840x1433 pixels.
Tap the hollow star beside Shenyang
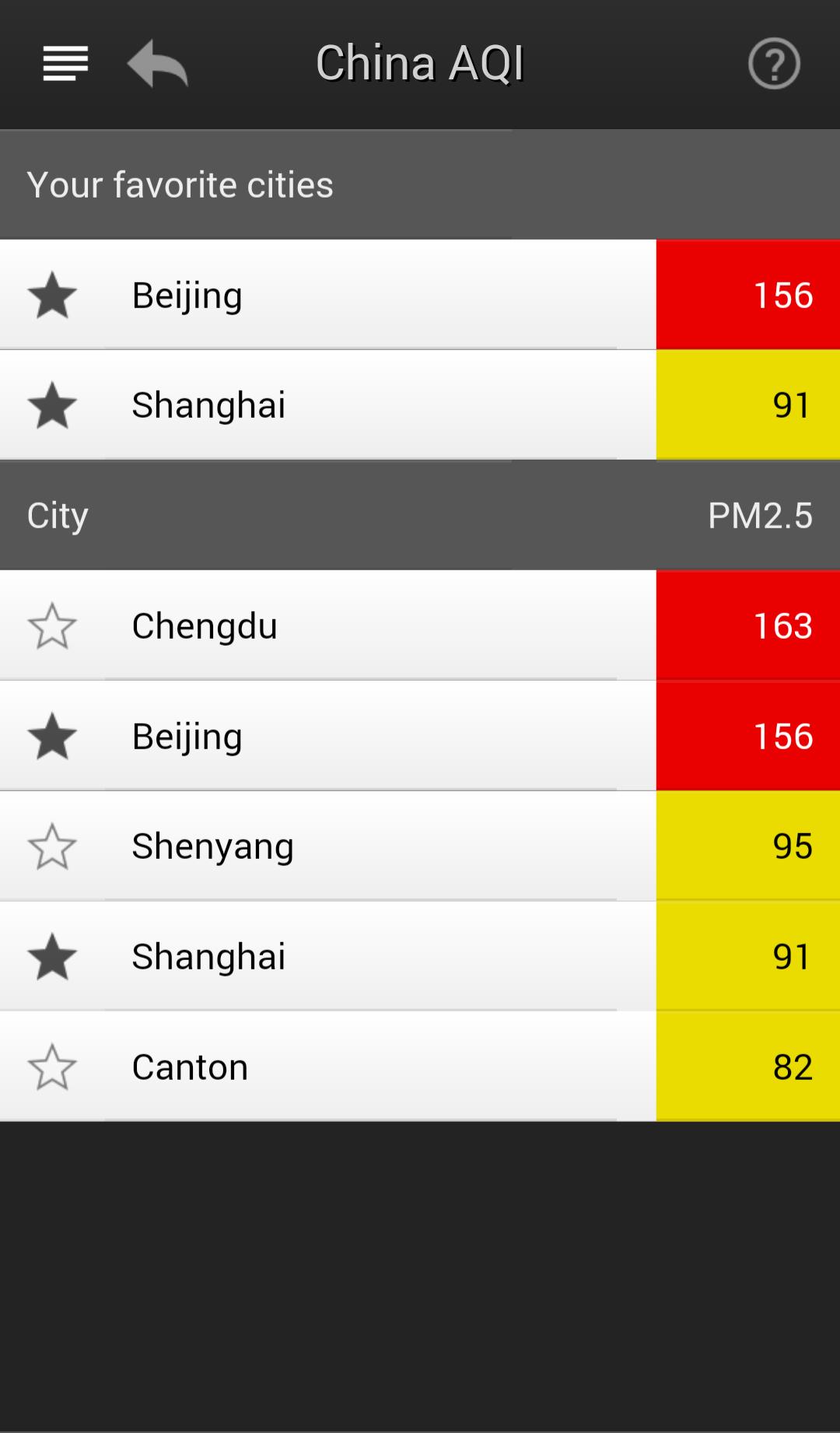(x=51, y=846)
